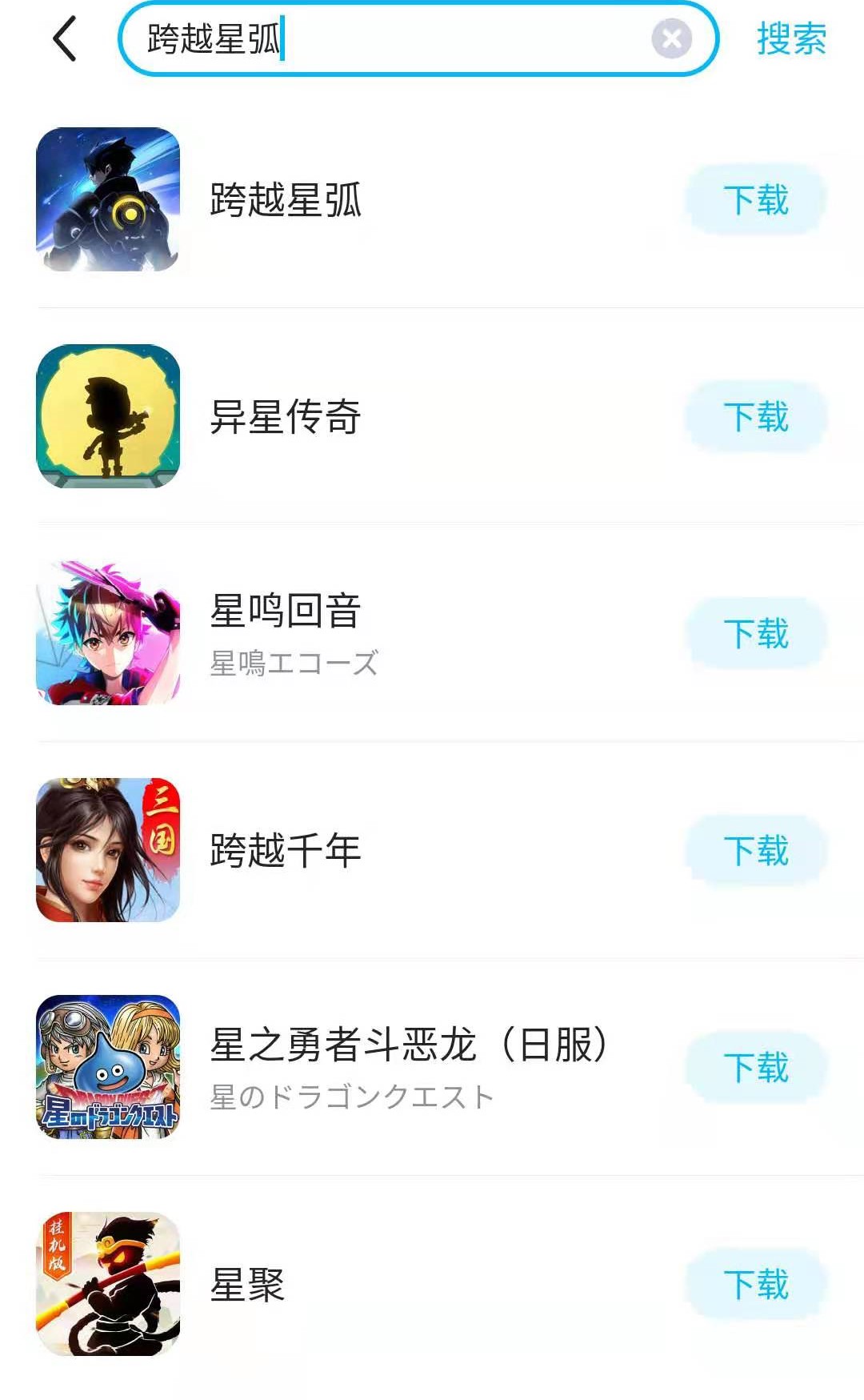Go back with the left arrow
864x1400 pixels.
(x=64, y=38)
